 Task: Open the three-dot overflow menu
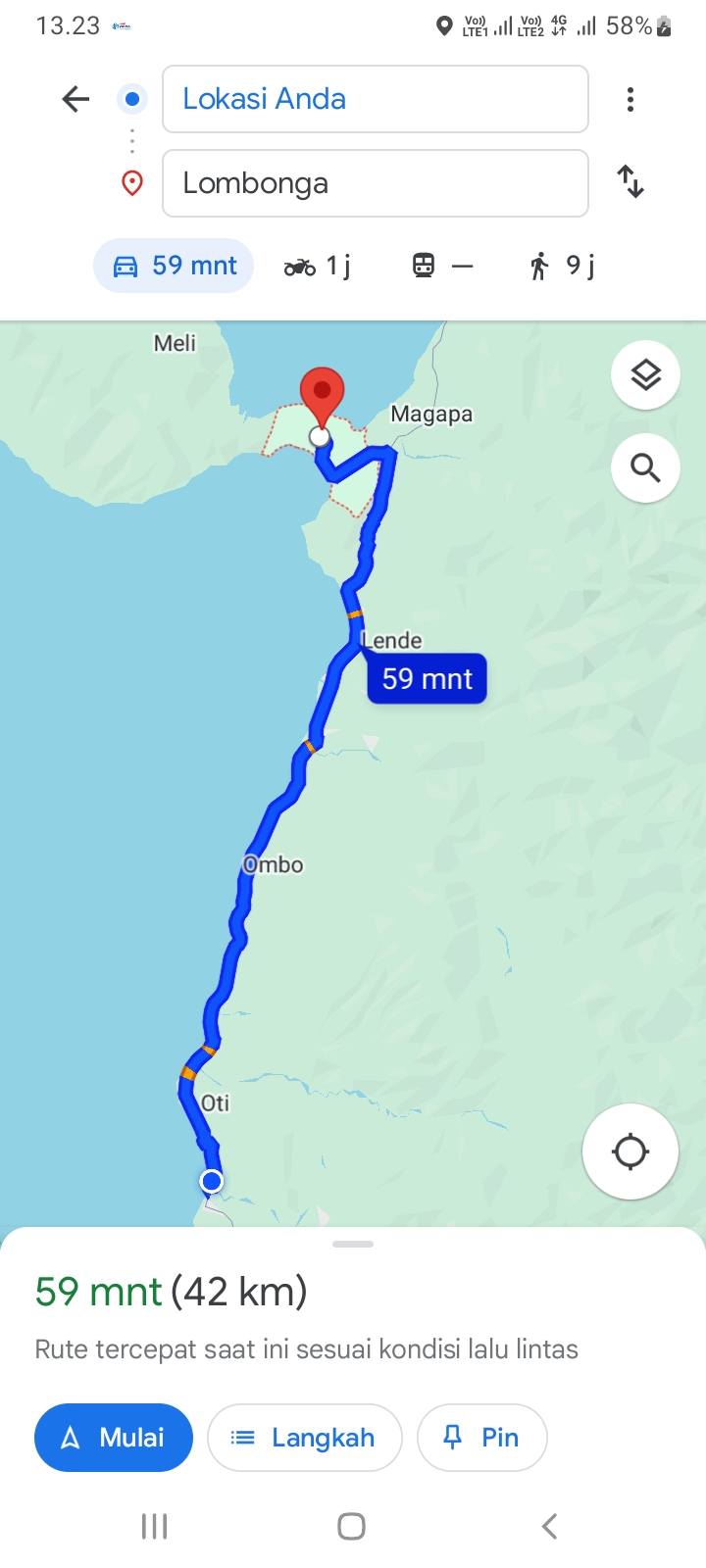point(630,99)
